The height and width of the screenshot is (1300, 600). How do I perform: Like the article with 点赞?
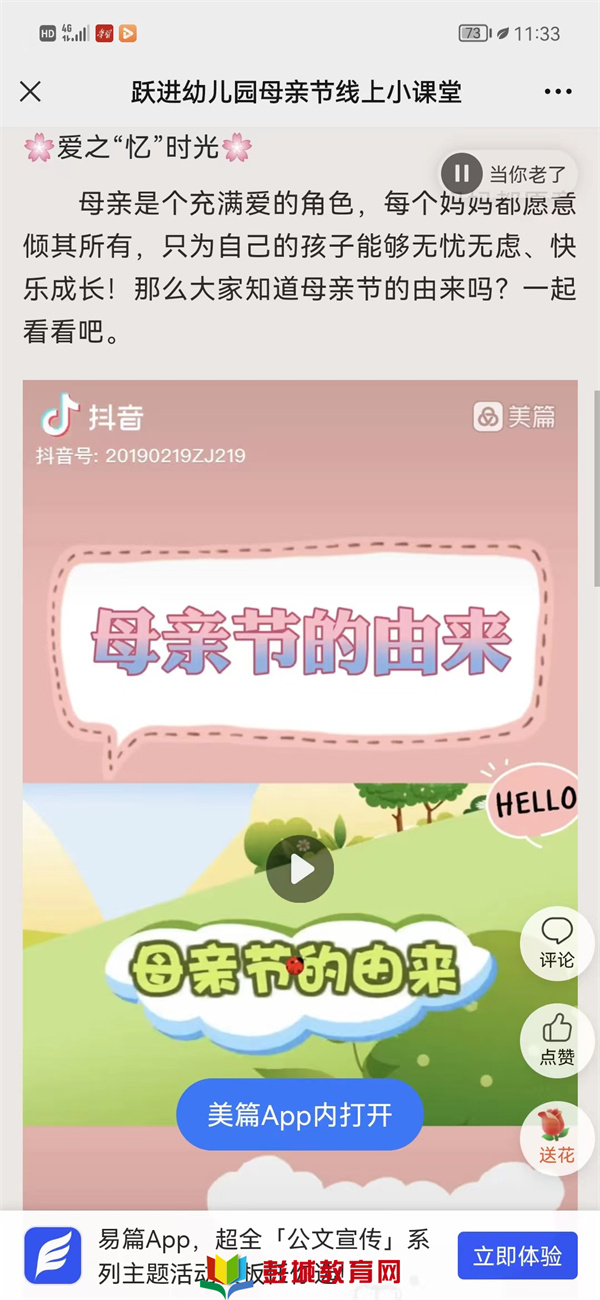pos(557,1039)
